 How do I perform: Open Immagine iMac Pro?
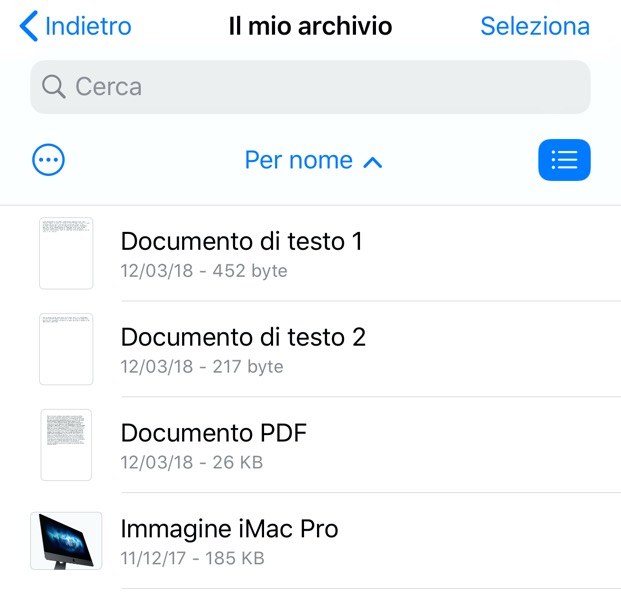tap(229, 541)
